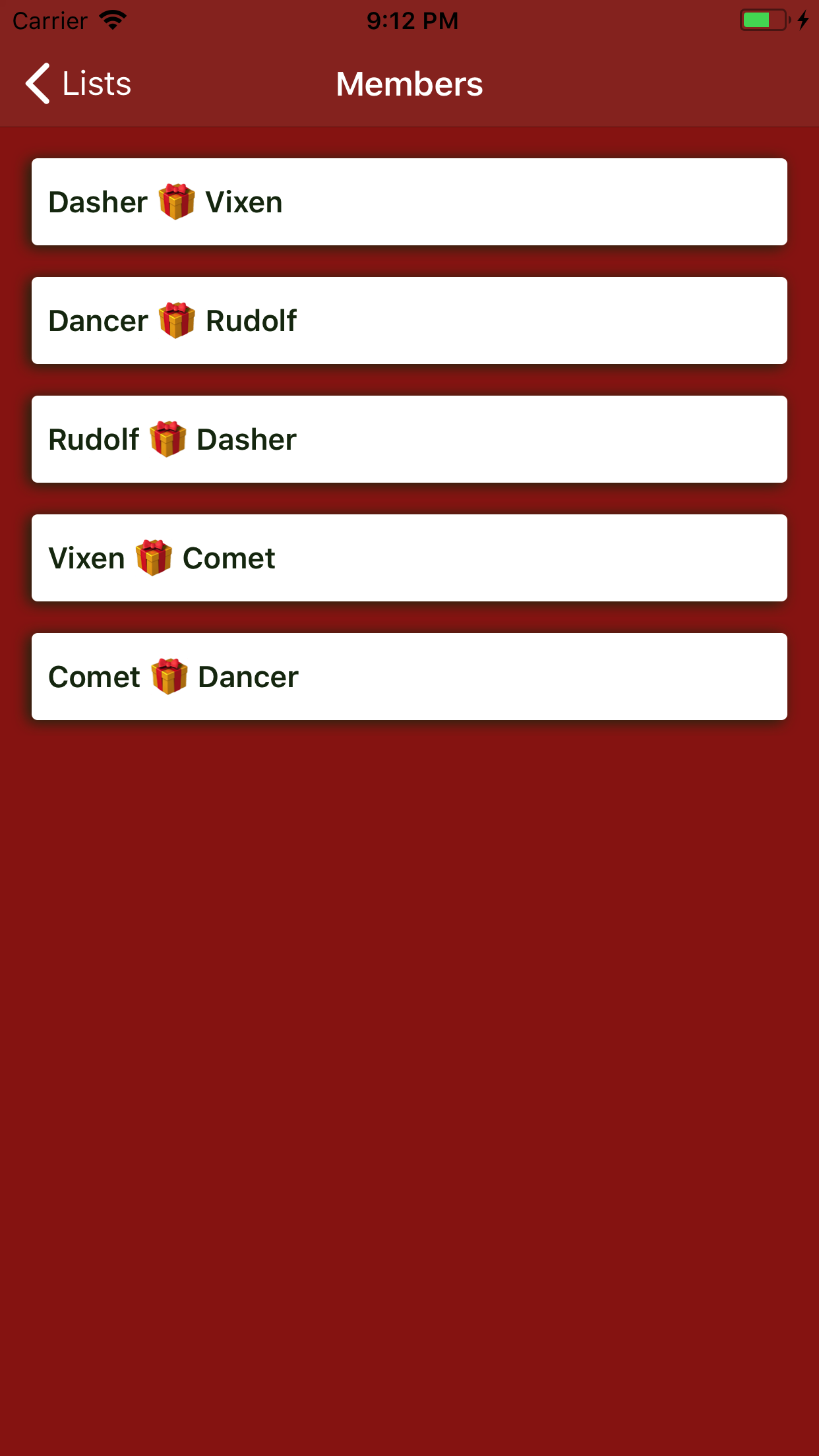
Task: Select the Vixen gives Comet row
Action: tap(409, 557)
